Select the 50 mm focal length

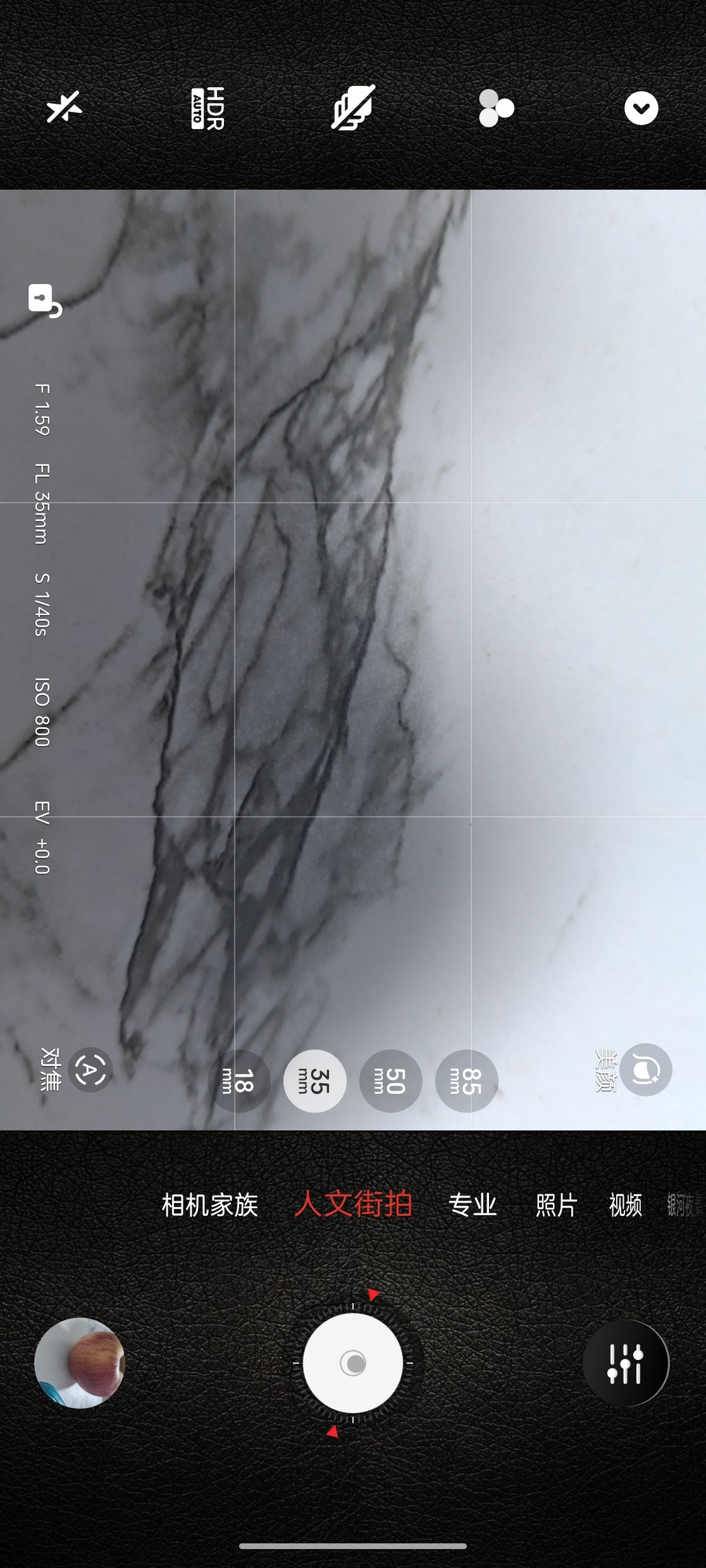click(x=391, y=1081)
